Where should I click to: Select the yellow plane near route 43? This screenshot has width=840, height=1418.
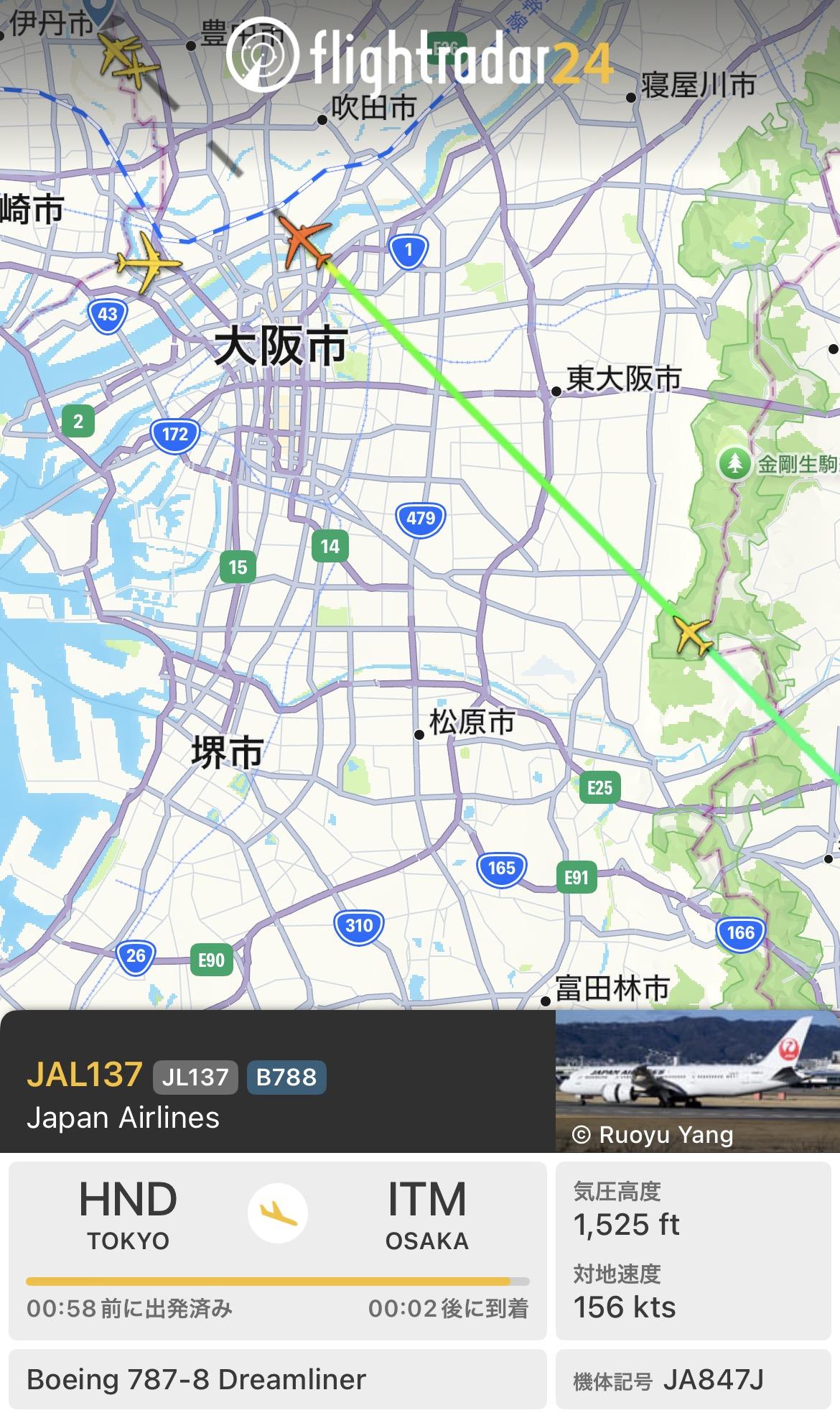pyautogui.click(x=148, y=263)
